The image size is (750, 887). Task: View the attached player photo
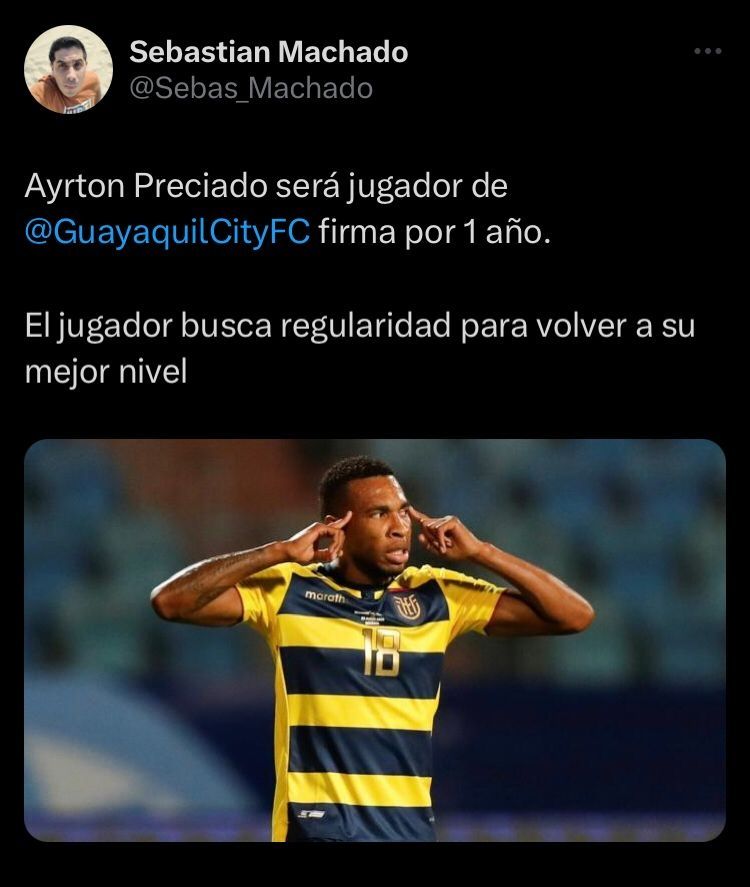click(x=374, y=640)
